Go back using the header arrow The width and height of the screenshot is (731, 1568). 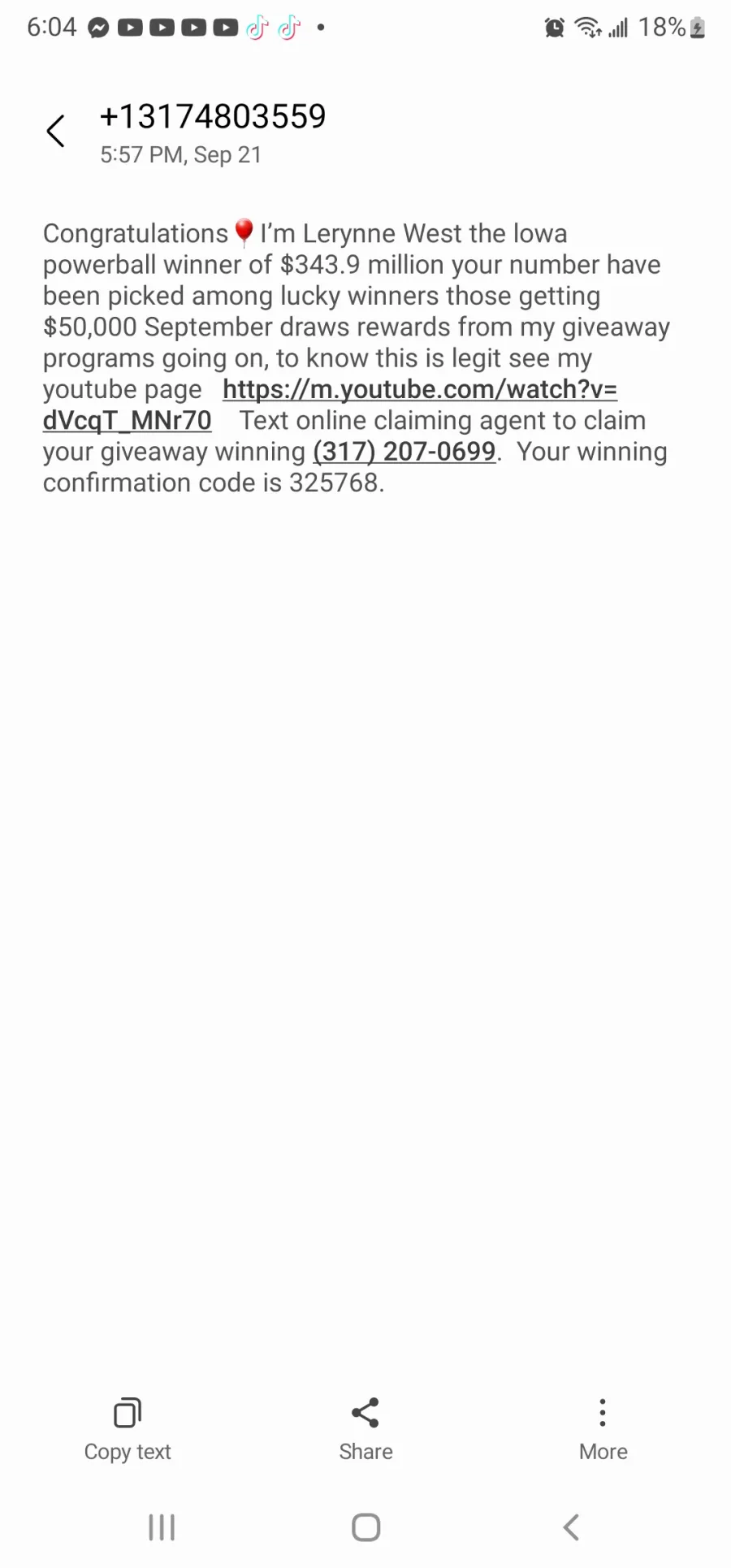click(x=55, y=131)
